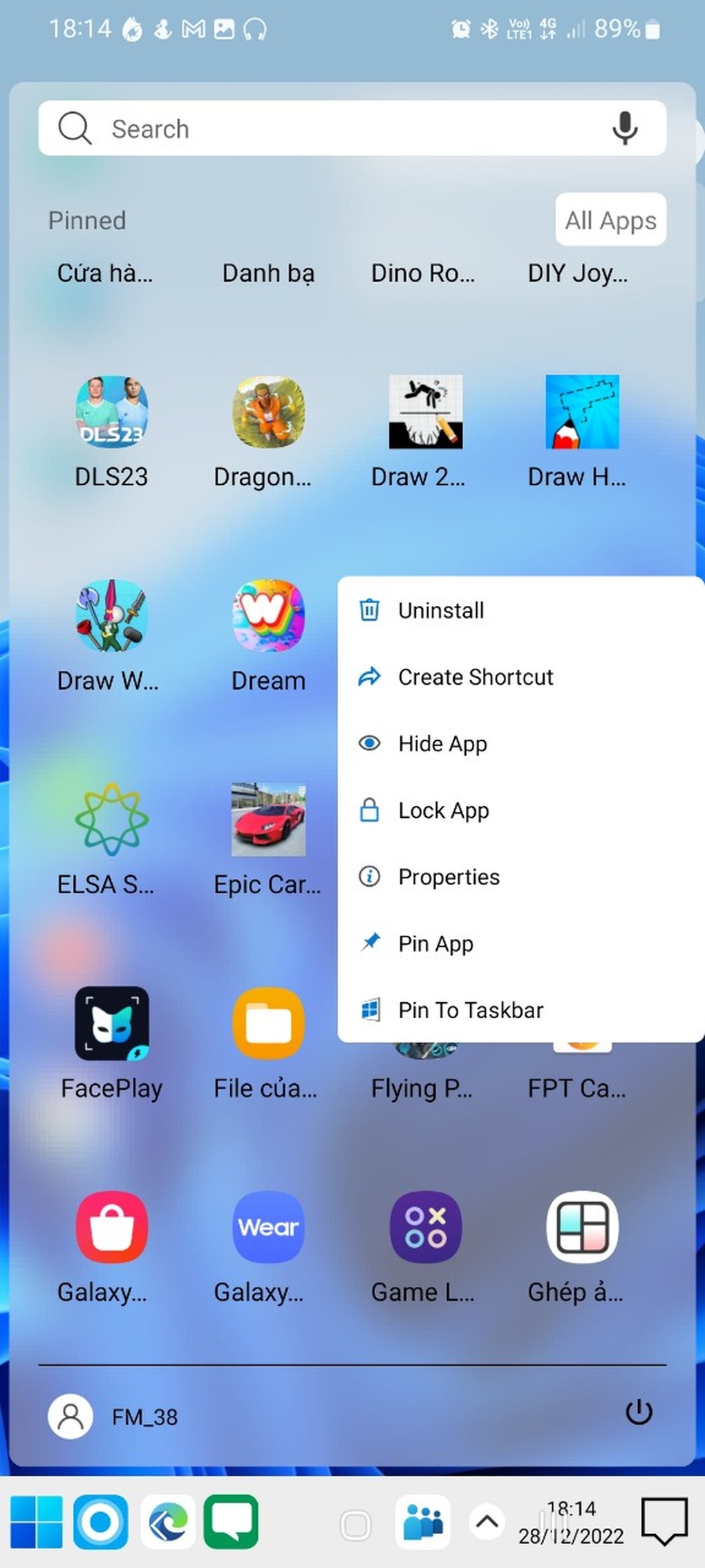Open Properties from the context menu
705x1568 pixels.
(x=520, y=876)
